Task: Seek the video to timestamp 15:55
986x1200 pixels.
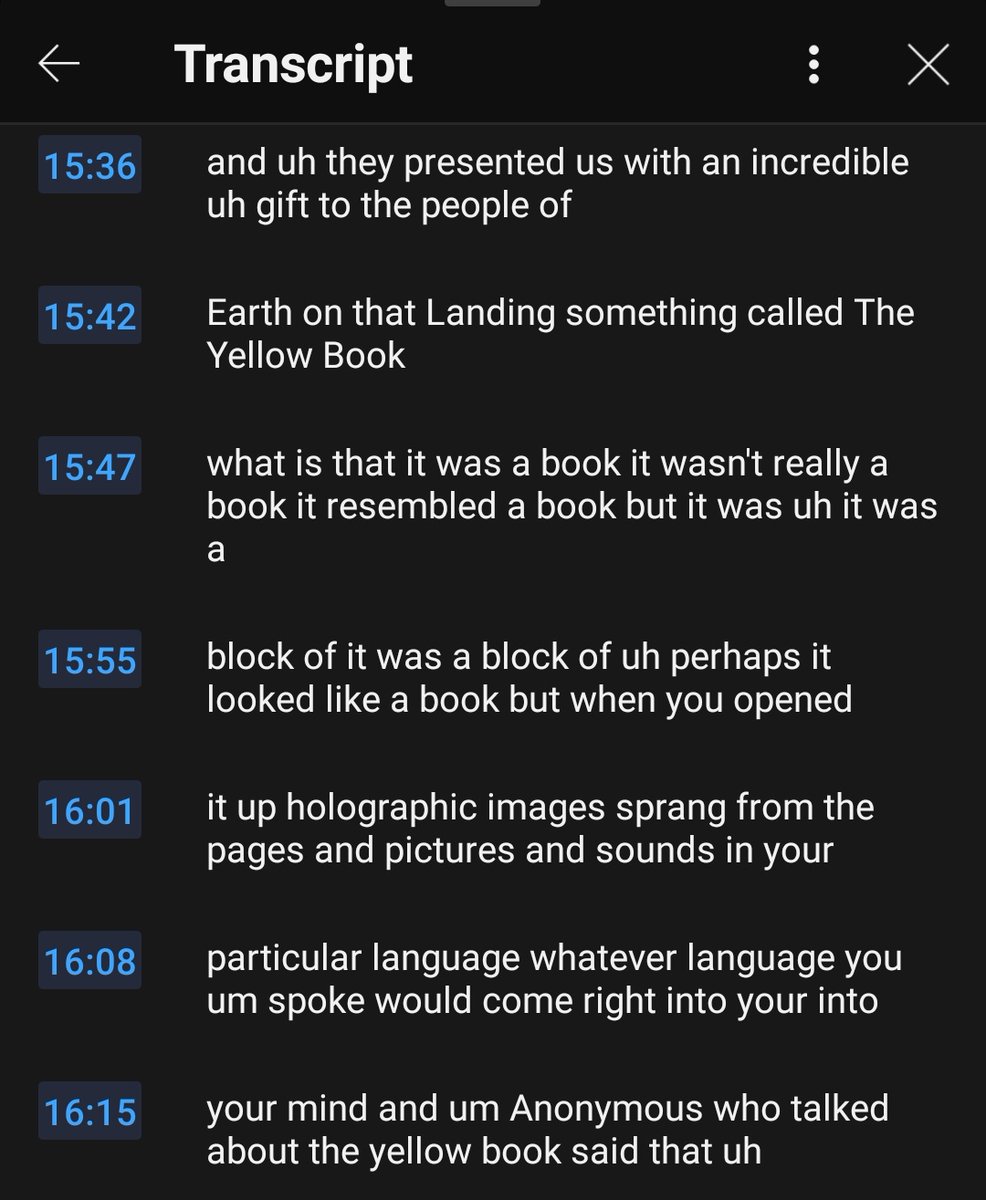Action: 90,660
